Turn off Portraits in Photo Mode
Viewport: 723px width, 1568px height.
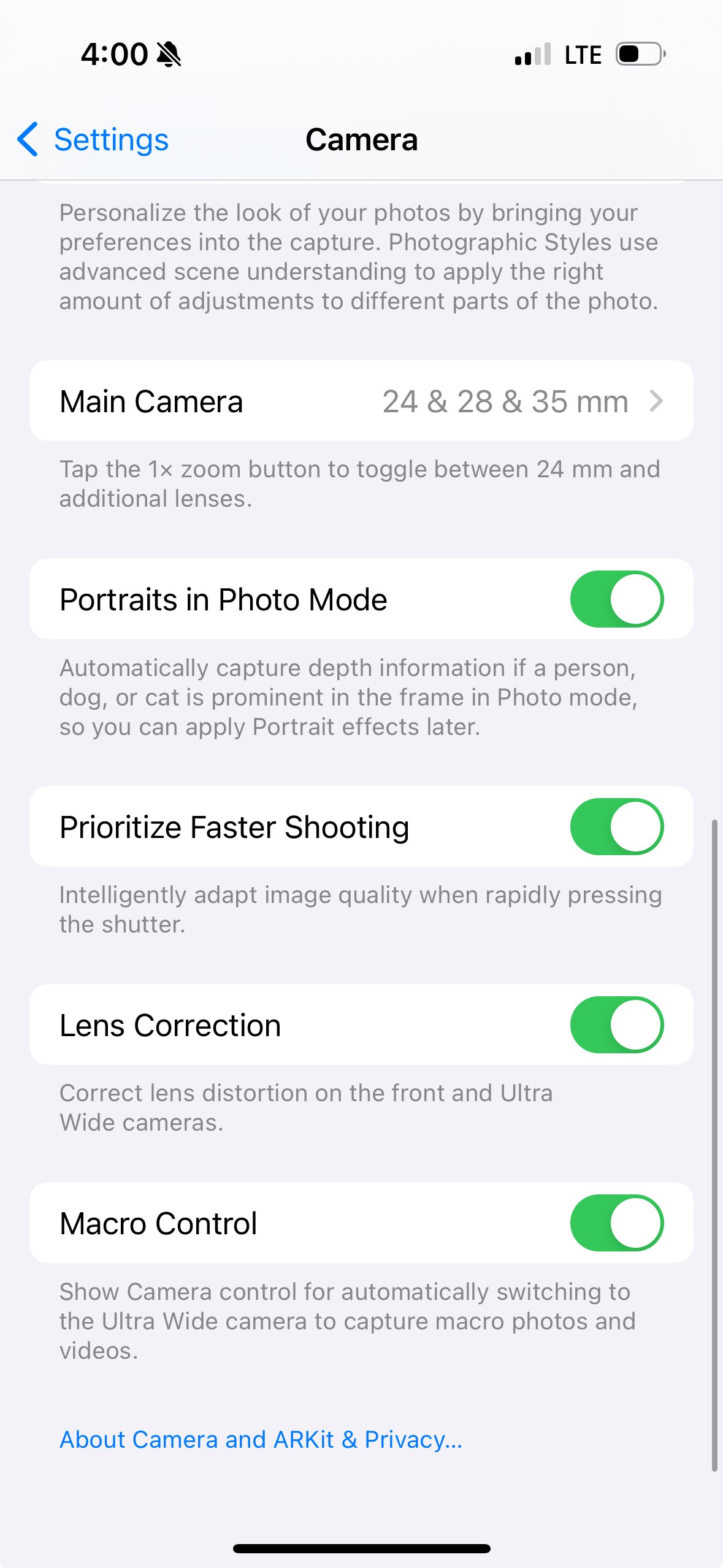pyautogui.click(x=616, y=599)
